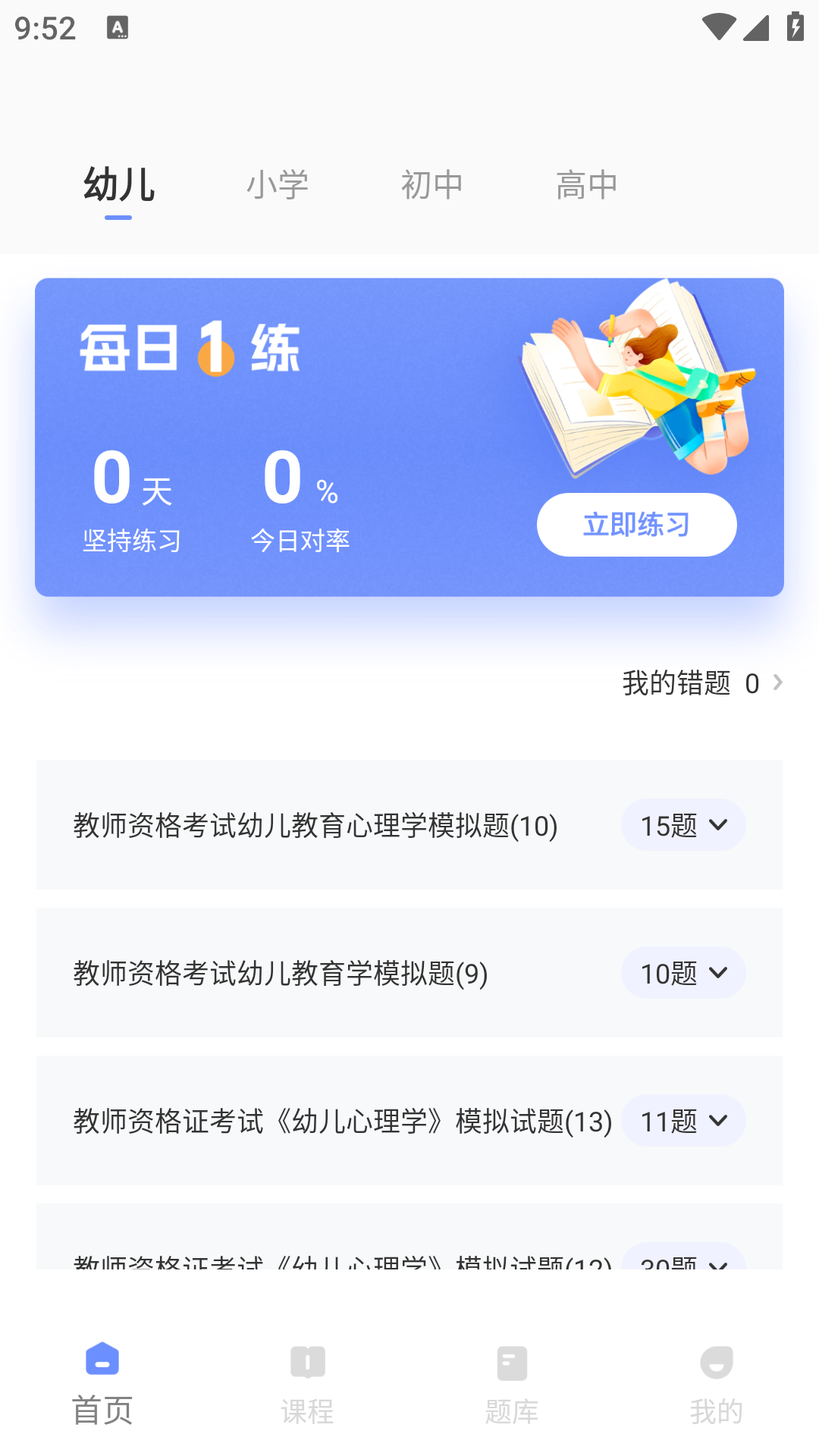Image resolution: width=819 pixels, height=1456 pixels.
Task: Expand the 10题 dropdown for 幼儿教育学模拟题
Action: click(682, 973)
